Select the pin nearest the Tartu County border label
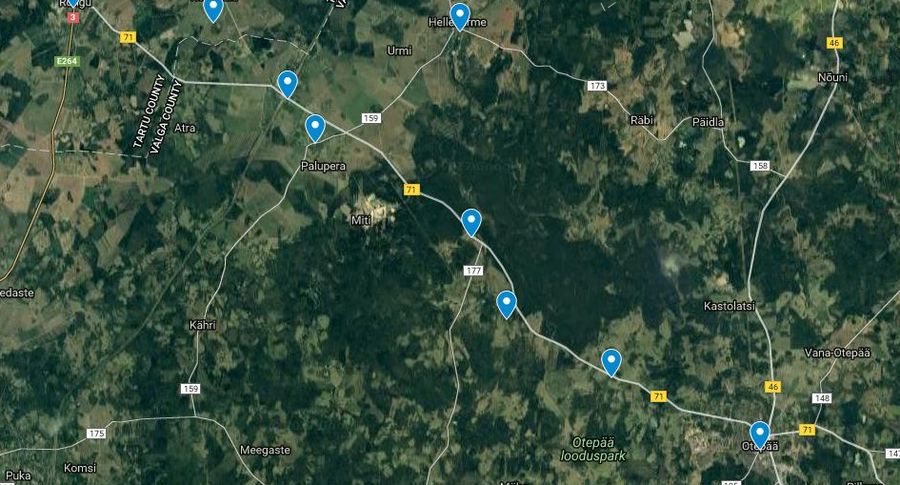 [x=288, y=83]
